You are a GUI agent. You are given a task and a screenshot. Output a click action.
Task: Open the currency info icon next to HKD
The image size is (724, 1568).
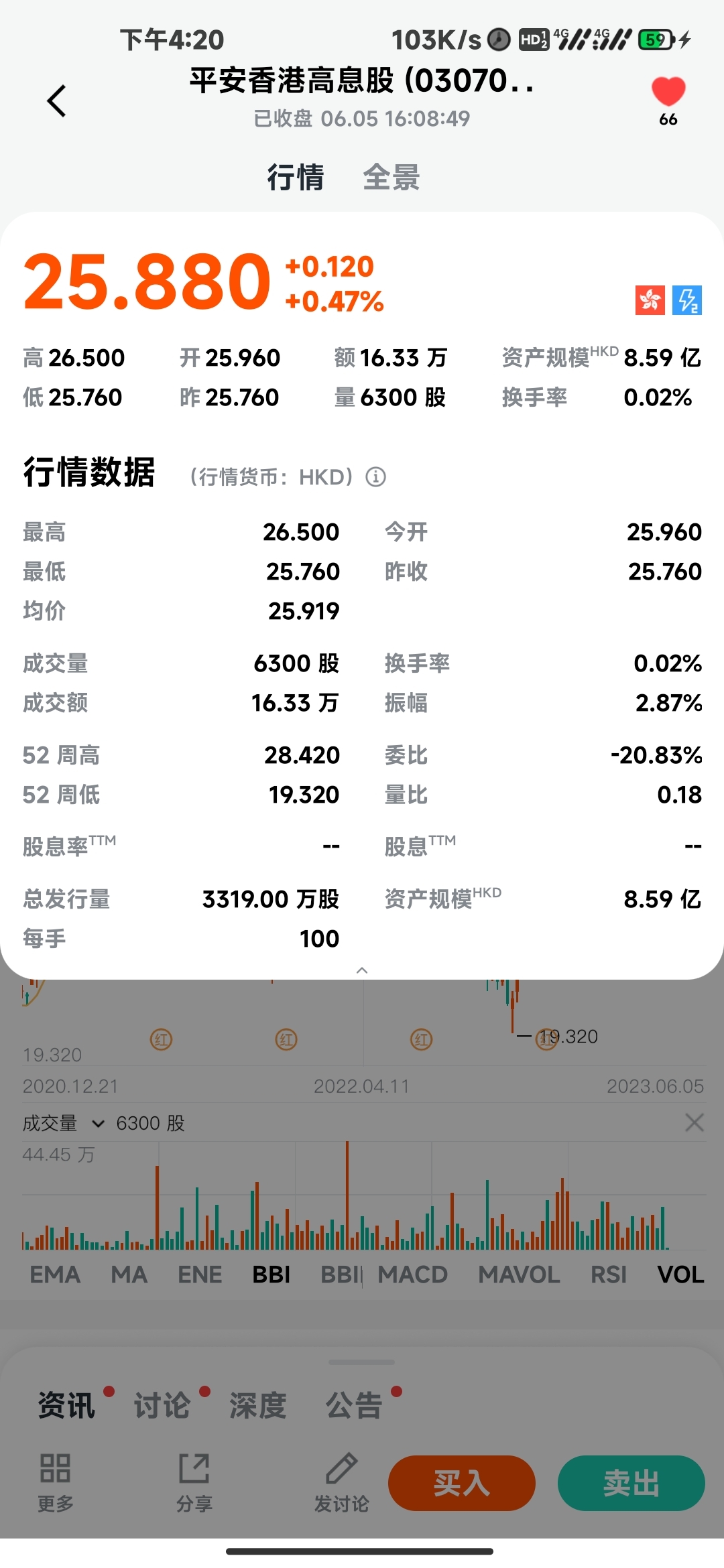tap(375, 477)
